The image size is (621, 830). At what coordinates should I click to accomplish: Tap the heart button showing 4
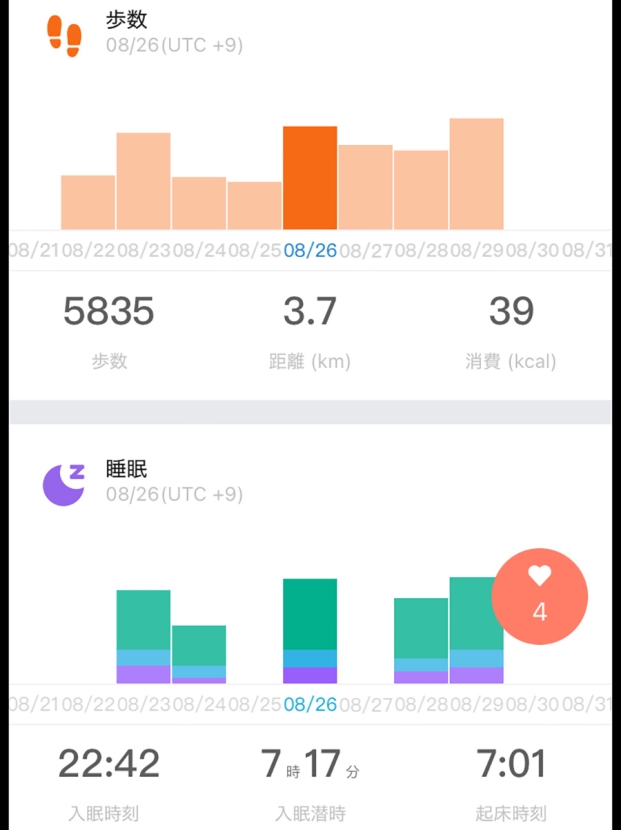point(539,597)
